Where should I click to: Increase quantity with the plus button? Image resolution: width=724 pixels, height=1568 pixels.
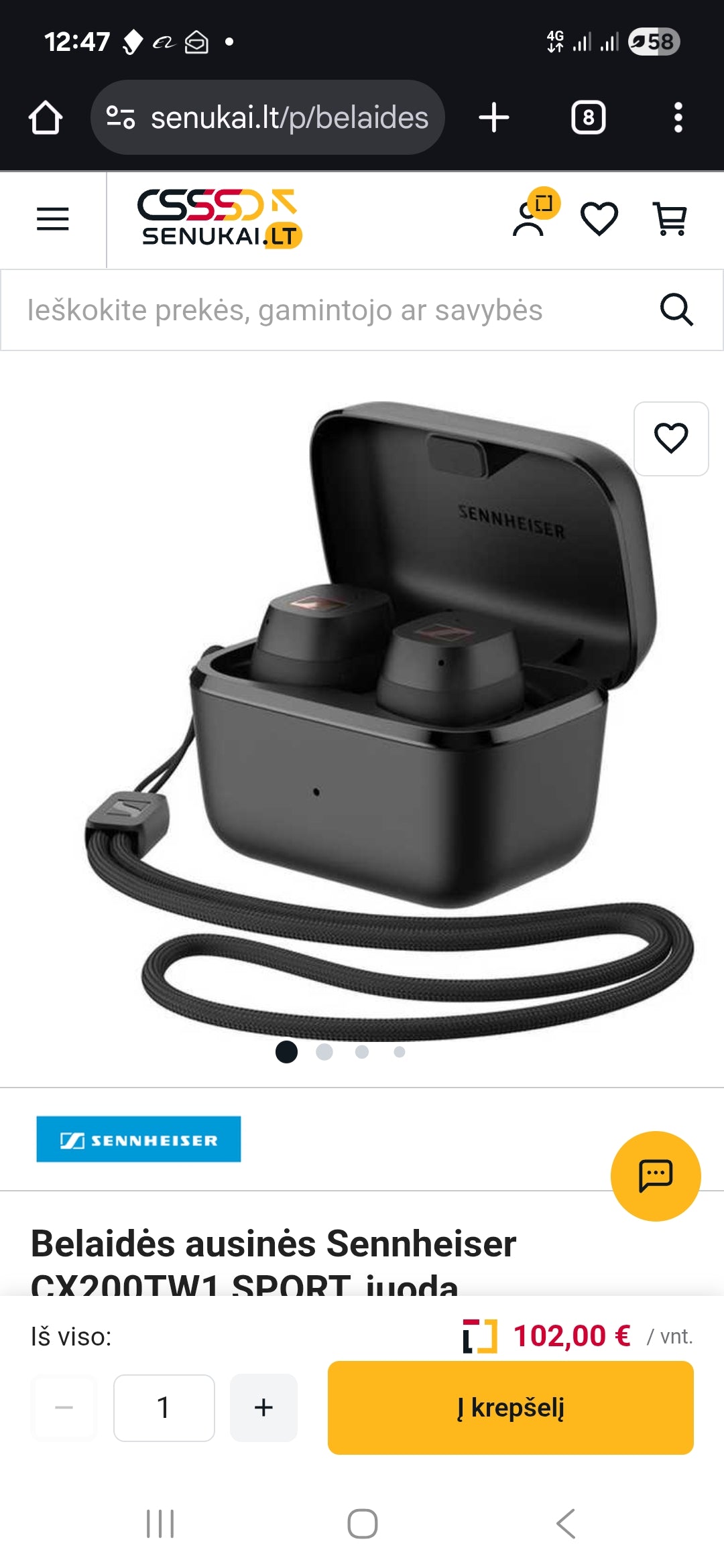tap(263, 1407)
